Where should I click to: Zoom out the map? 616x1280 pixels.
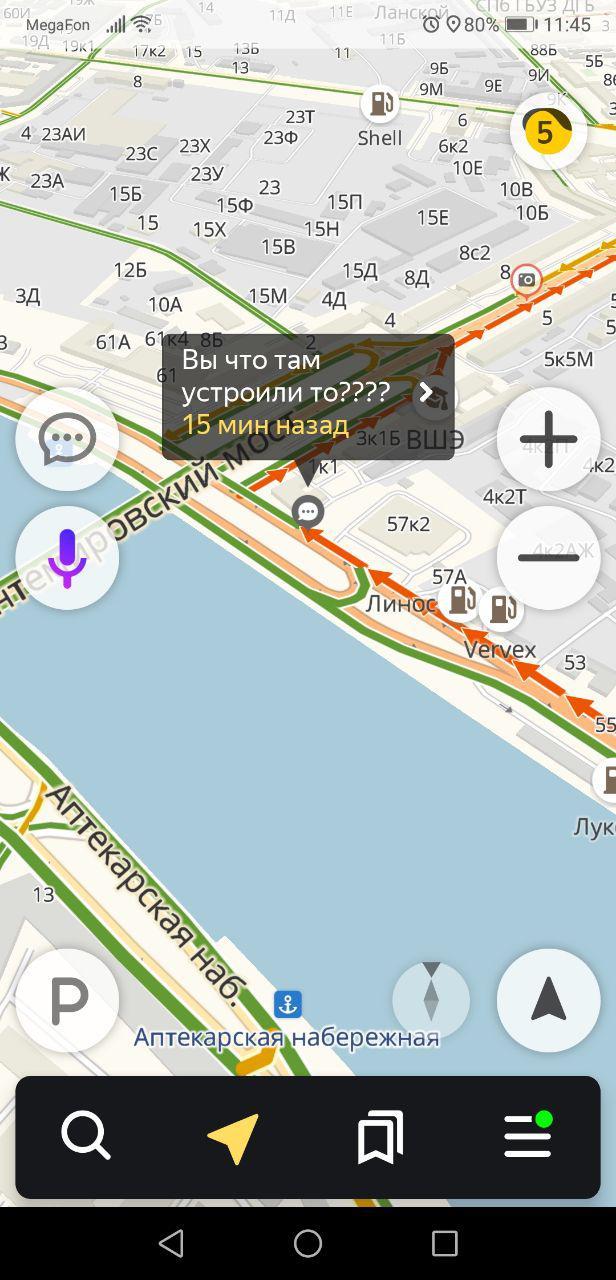(548, 558)
